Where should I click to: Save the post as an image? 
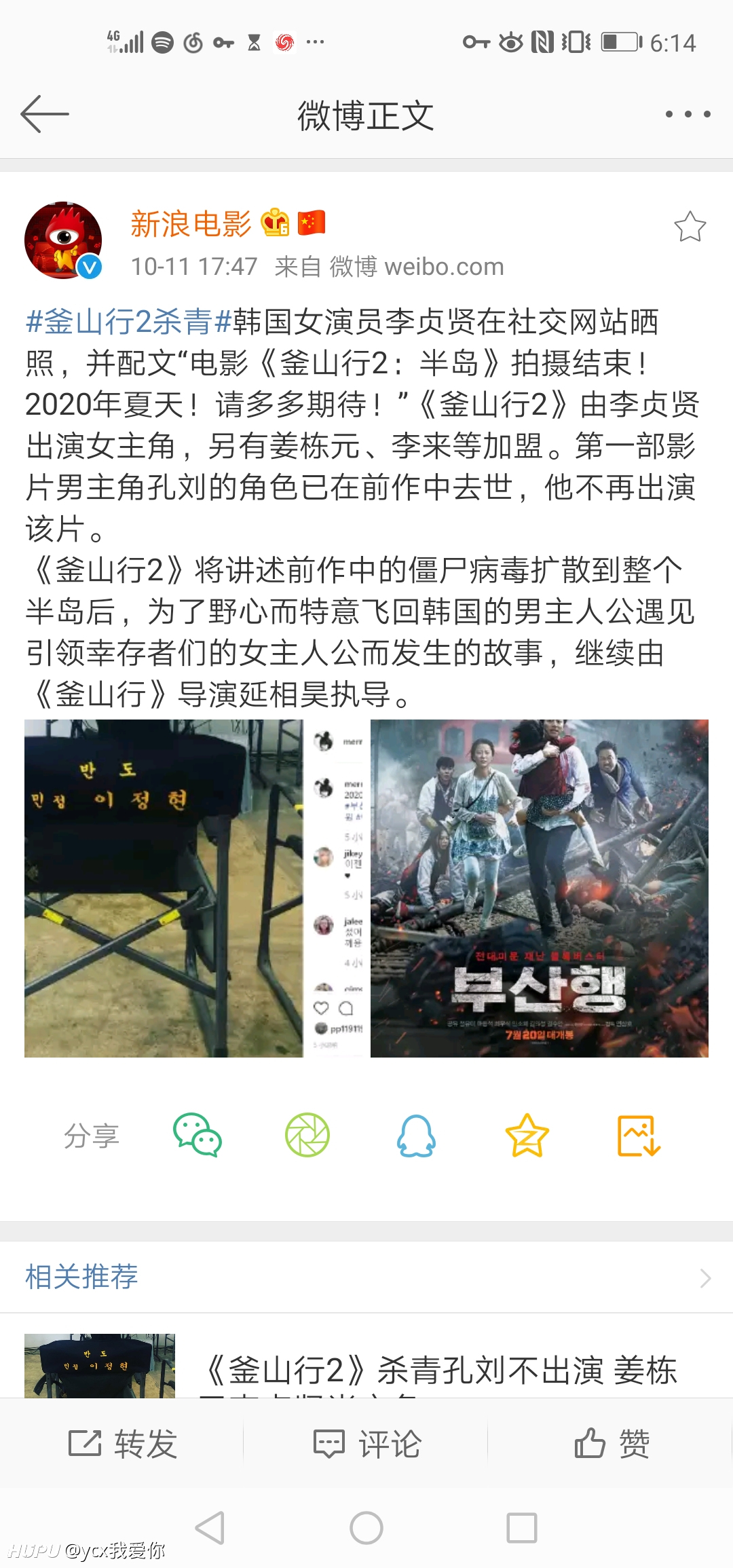coord(638,1135)
